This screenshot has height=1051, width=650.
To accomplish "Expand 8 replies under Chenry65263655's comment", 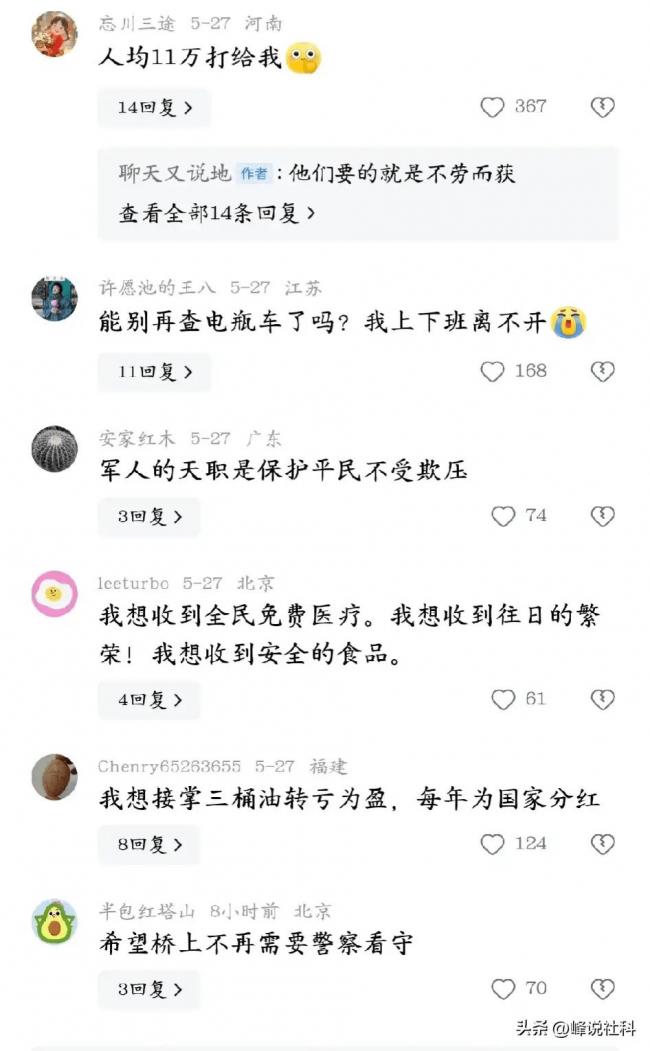I will click(x=149, y=845).
